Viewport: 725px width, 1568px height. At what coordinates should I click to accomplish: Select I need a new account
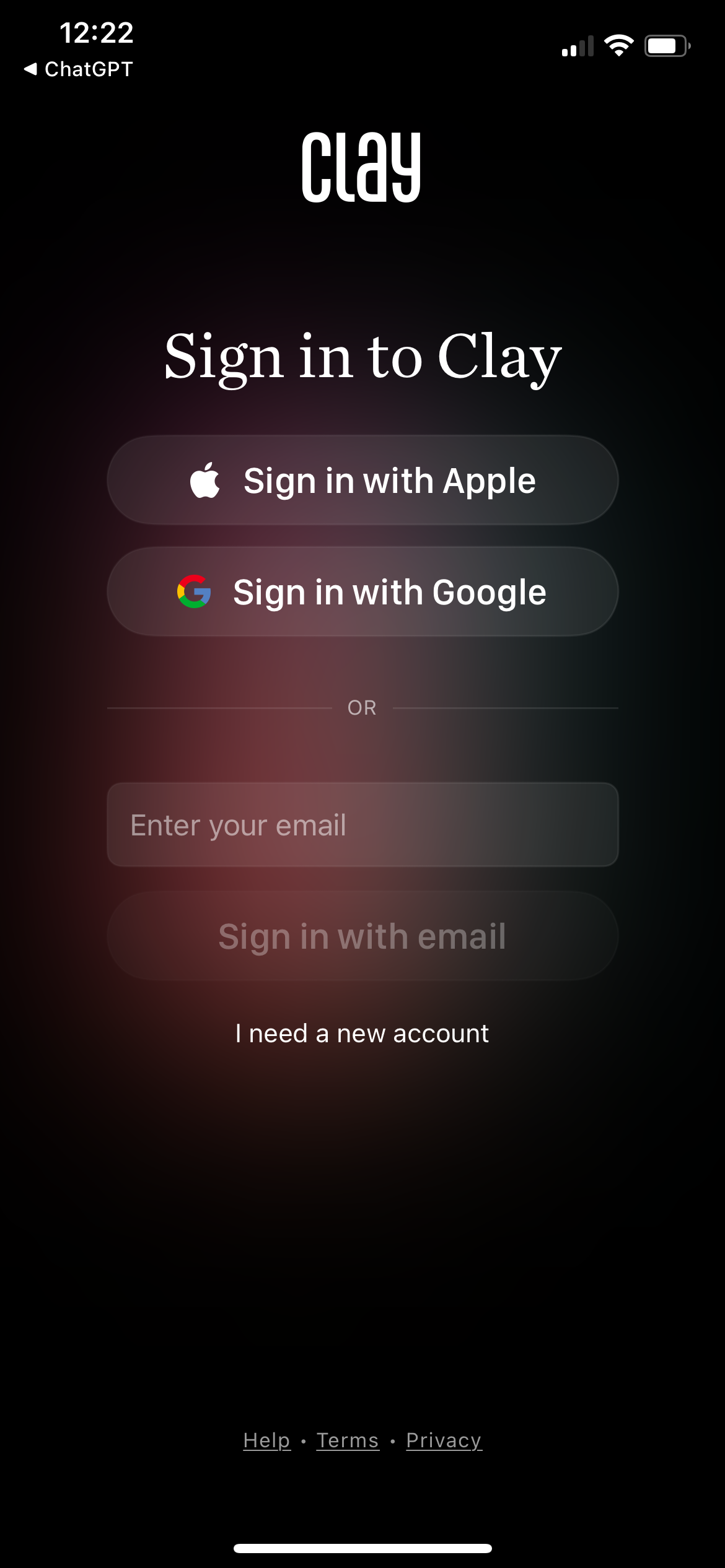(x=362, y=1034)
